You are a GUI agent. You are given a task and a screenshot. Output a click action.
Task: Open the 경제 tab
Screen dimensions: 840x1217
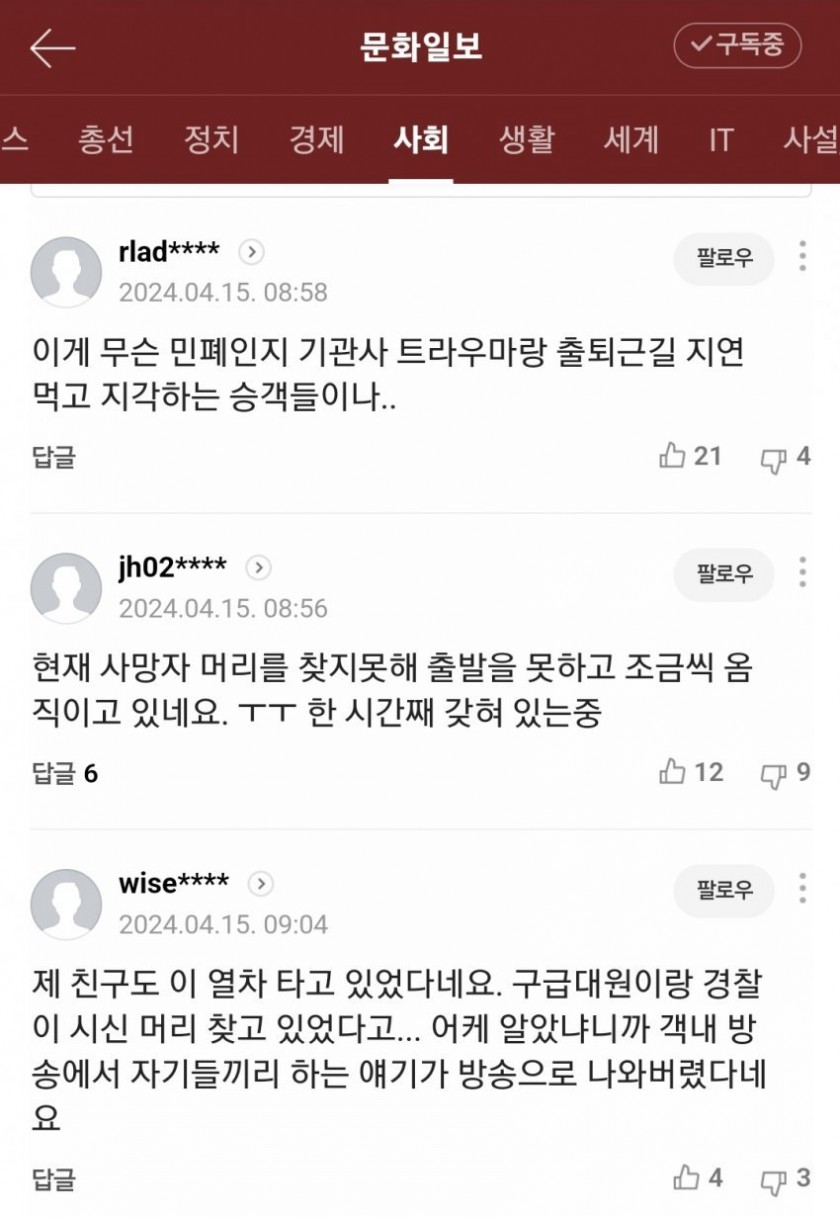click(316, 140)
